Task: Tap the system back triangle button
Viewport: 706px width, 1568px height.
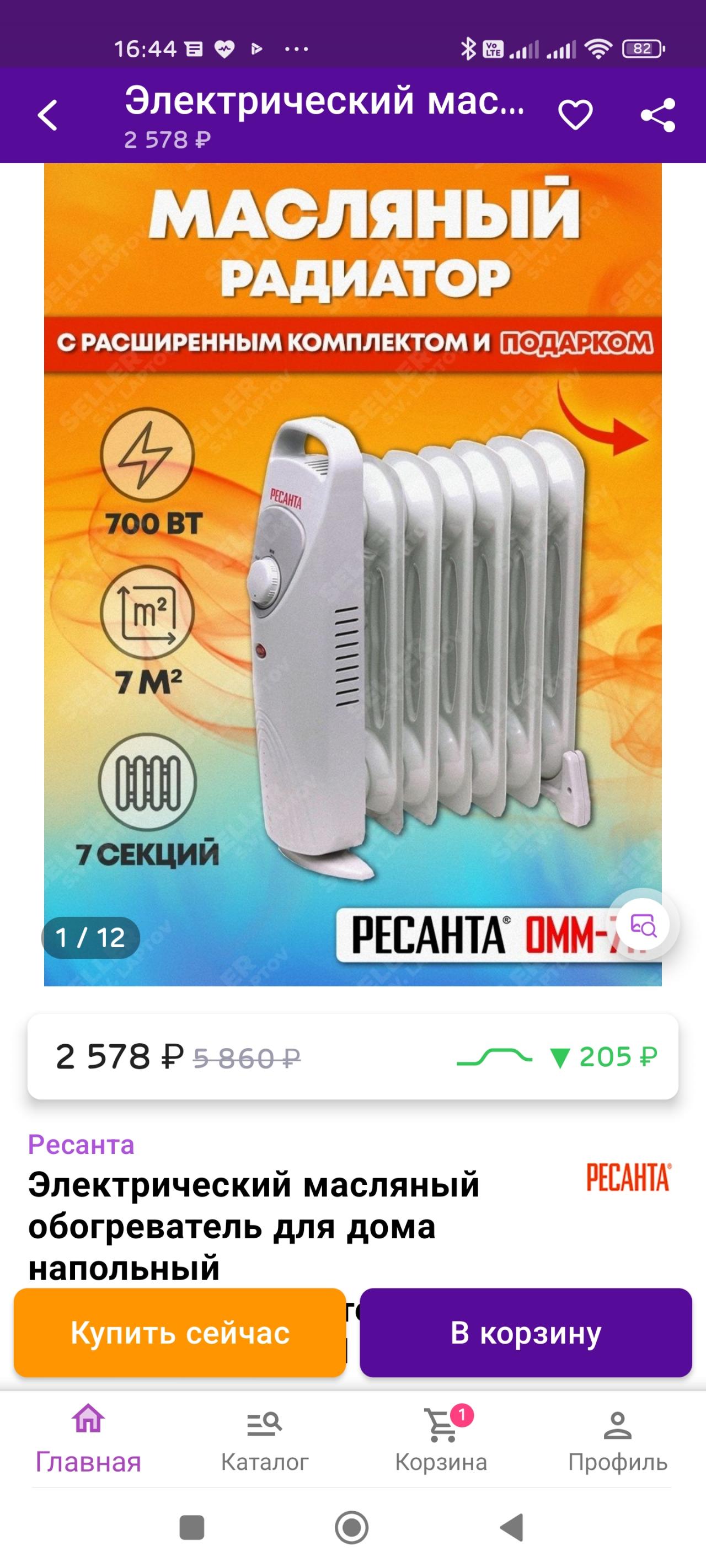Action: tap(512, 1527)
